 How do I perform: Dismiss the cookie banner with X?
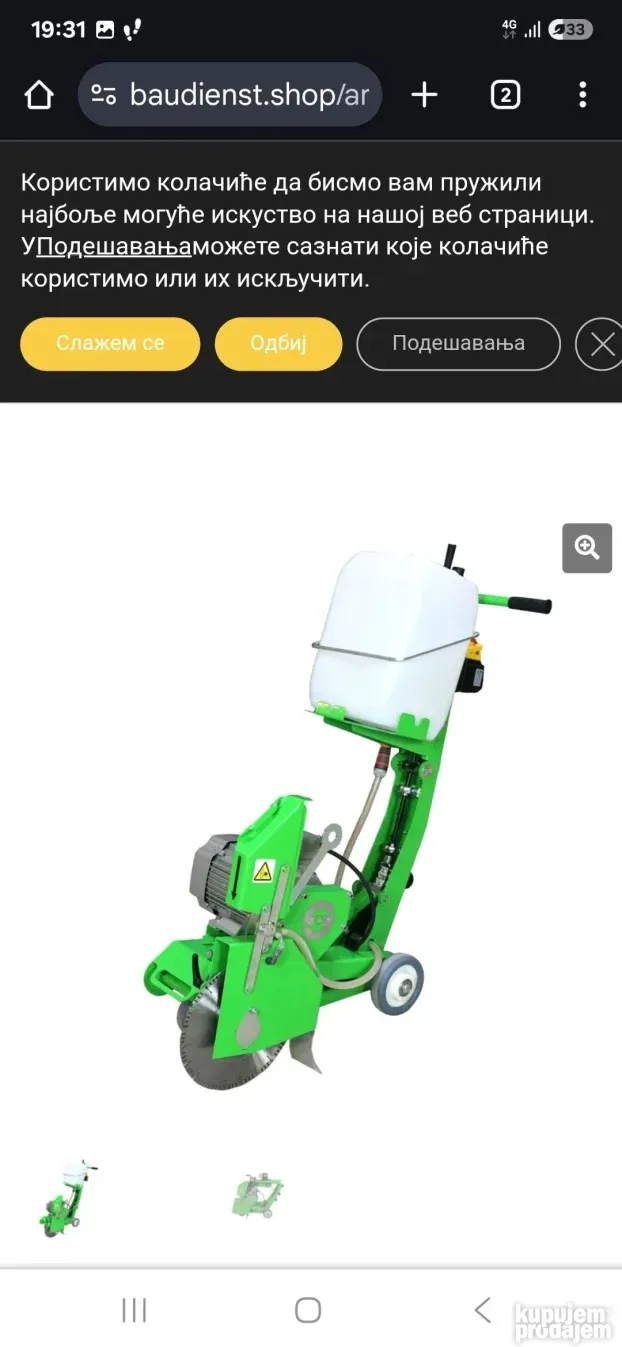[x=602, y=345]
